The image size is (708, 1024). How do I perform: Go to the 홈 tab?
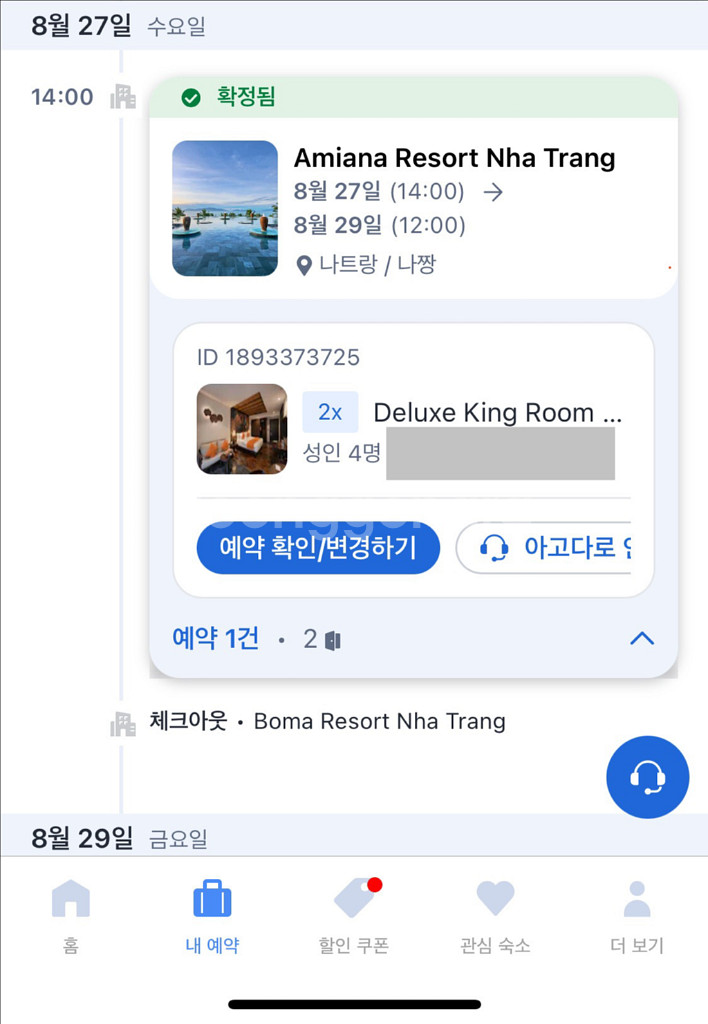click(x=70, y=915)
